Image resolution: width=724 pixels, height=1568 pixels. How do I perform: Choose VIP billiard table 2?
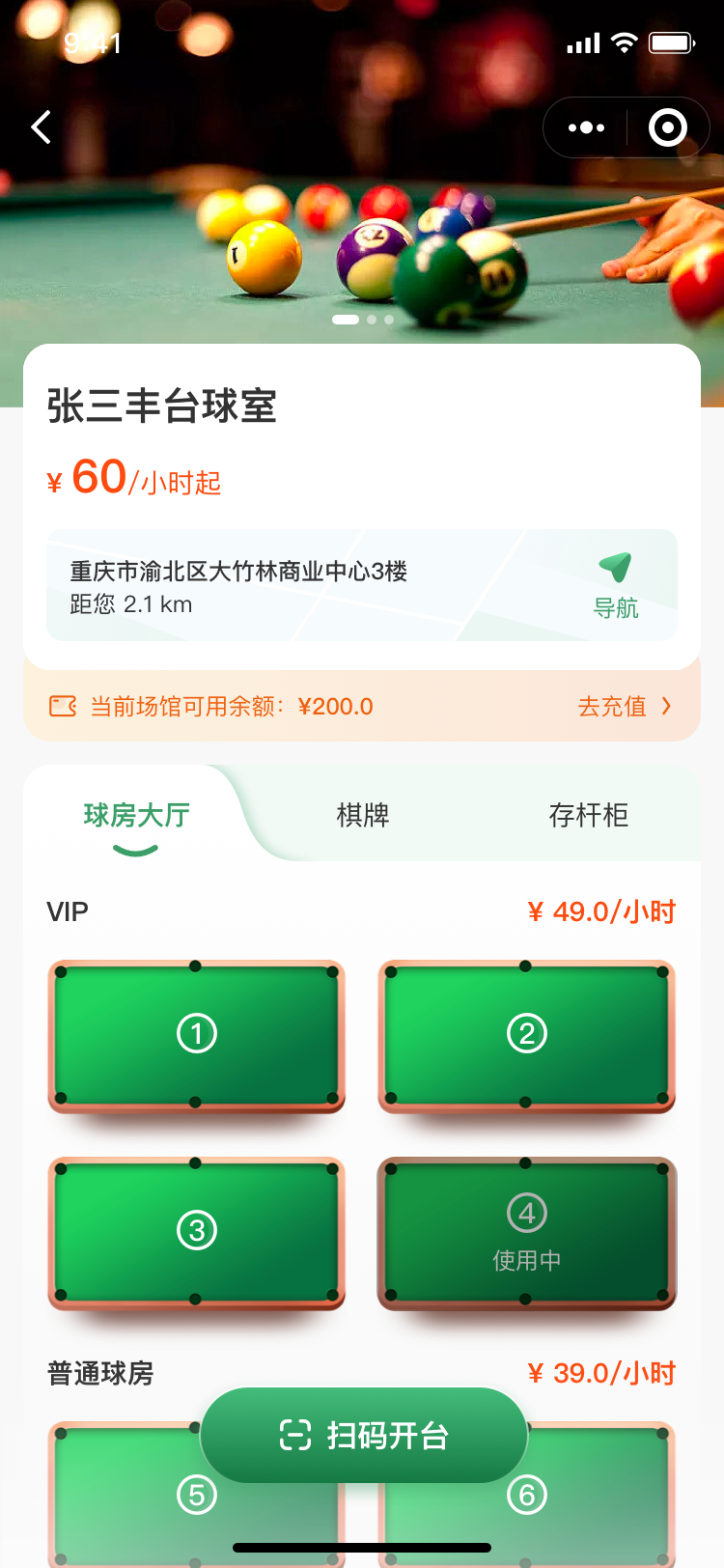[527, 1034]
